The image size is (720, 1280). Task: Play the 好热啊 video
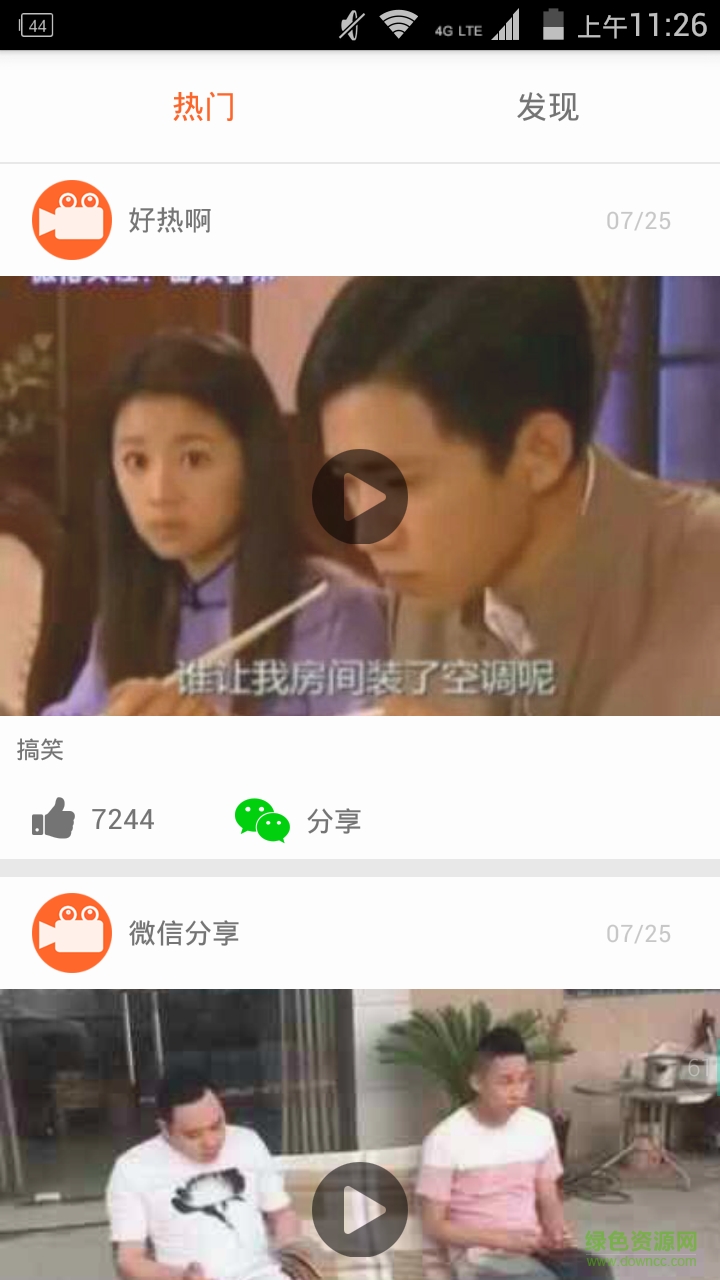tap(360, 497)
